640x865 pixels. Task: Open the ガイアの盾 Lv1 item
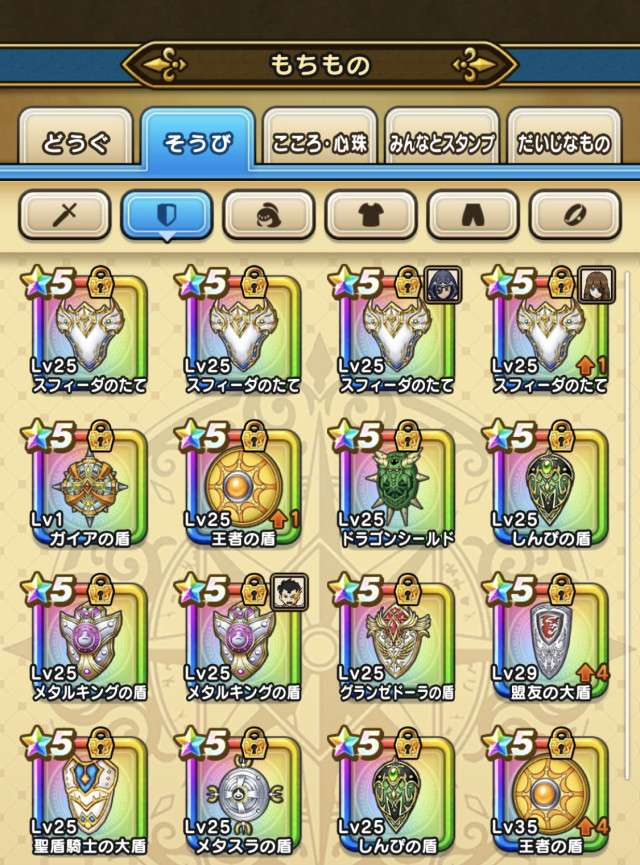(x=85, y=485)
